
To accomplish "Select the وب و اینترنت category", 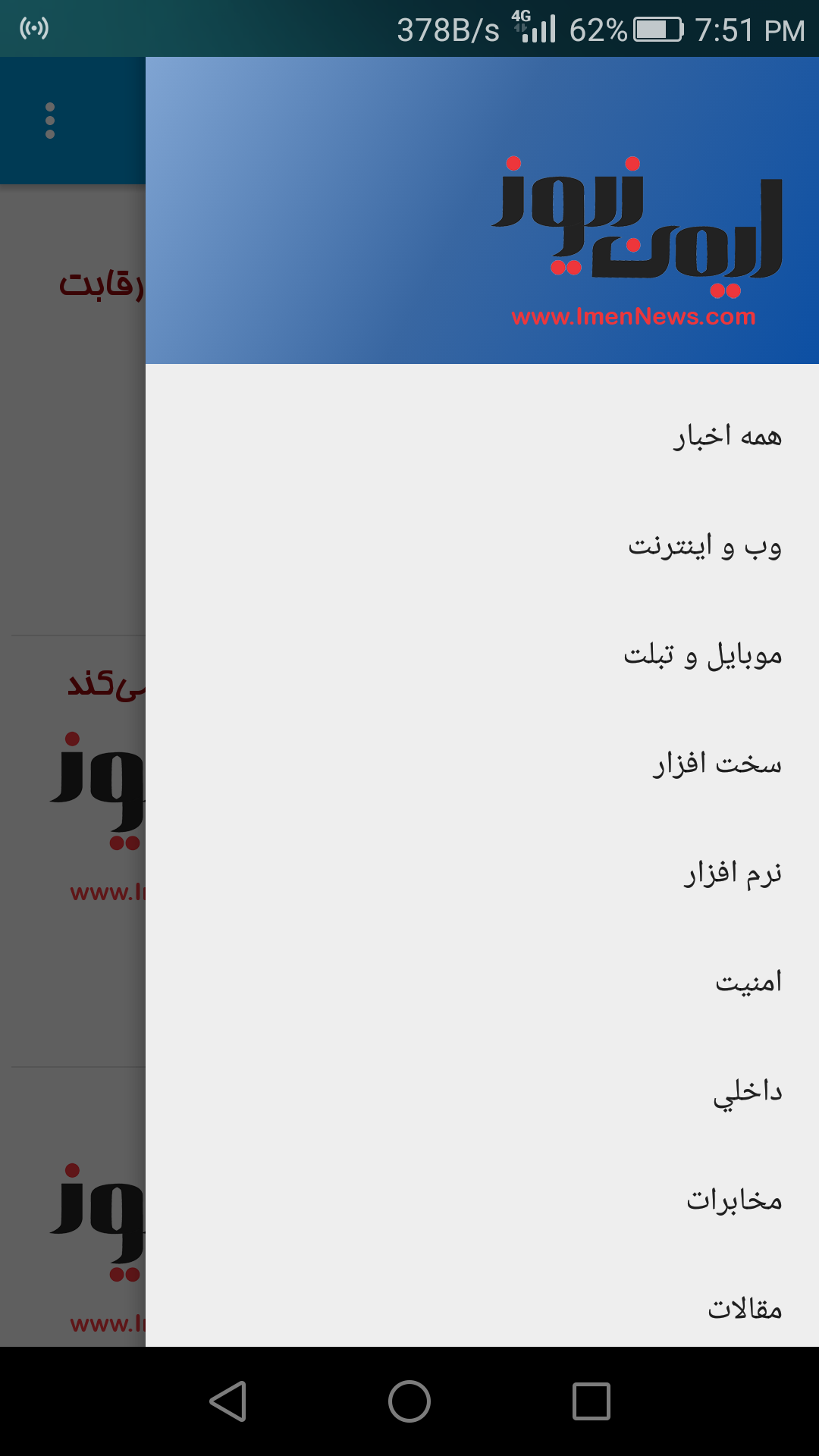I will 482,546.
